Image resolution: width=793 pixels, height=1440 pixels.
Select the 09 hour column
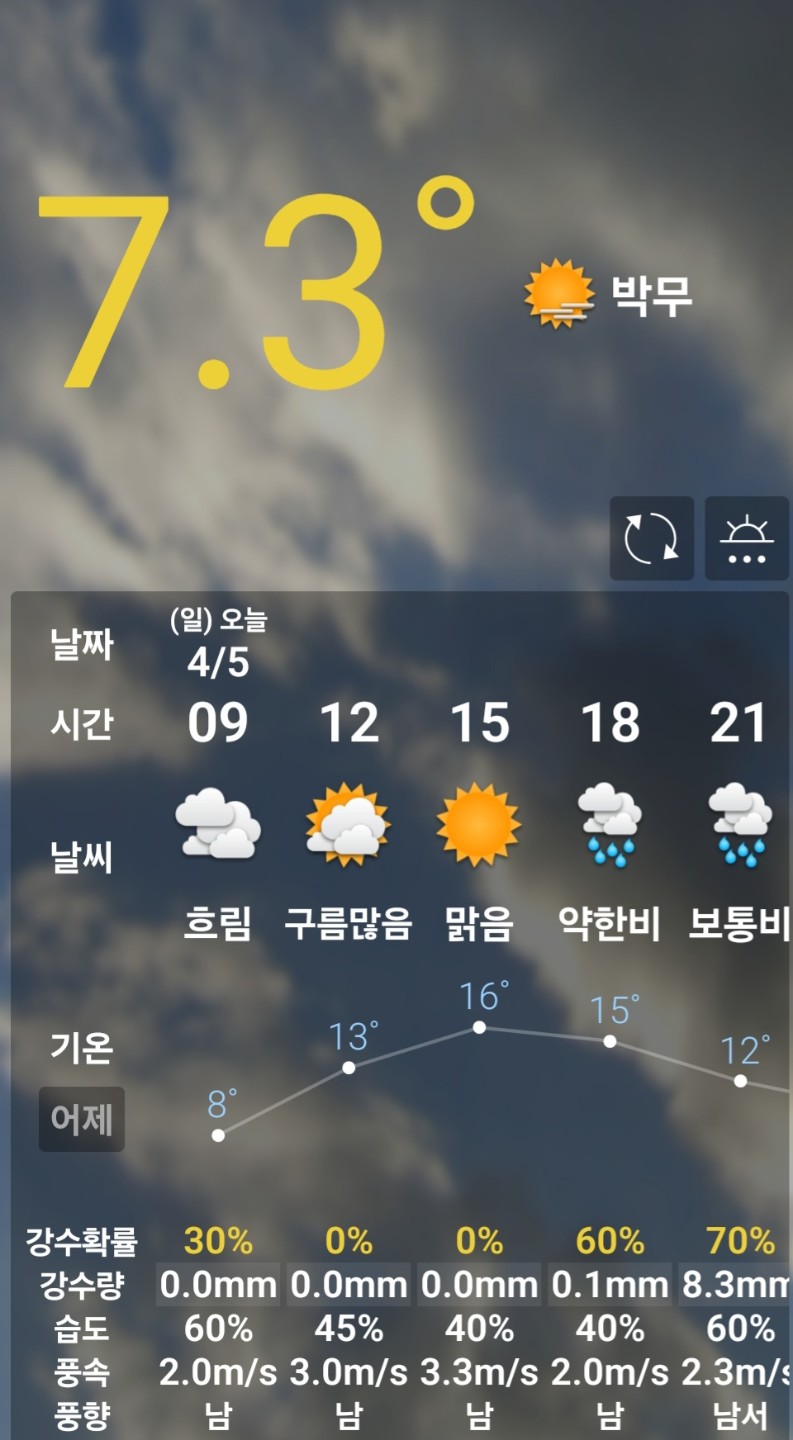tap(216, 723)
